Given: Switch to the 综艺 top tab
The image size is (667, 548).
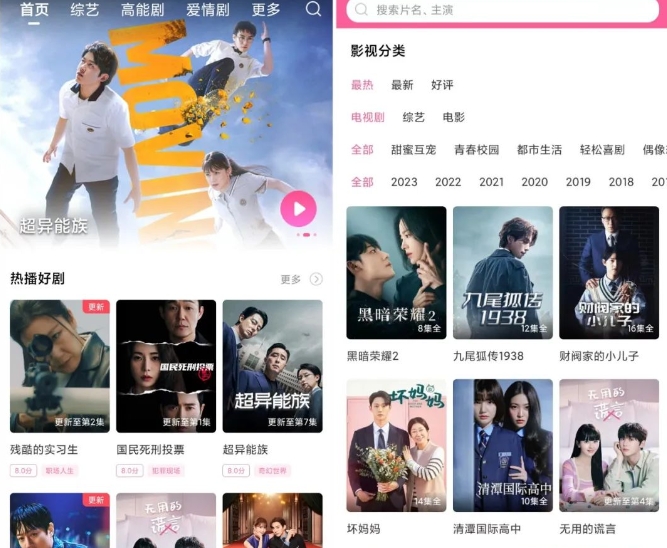Looking at the screenshot, I should (x=85, y=10).
